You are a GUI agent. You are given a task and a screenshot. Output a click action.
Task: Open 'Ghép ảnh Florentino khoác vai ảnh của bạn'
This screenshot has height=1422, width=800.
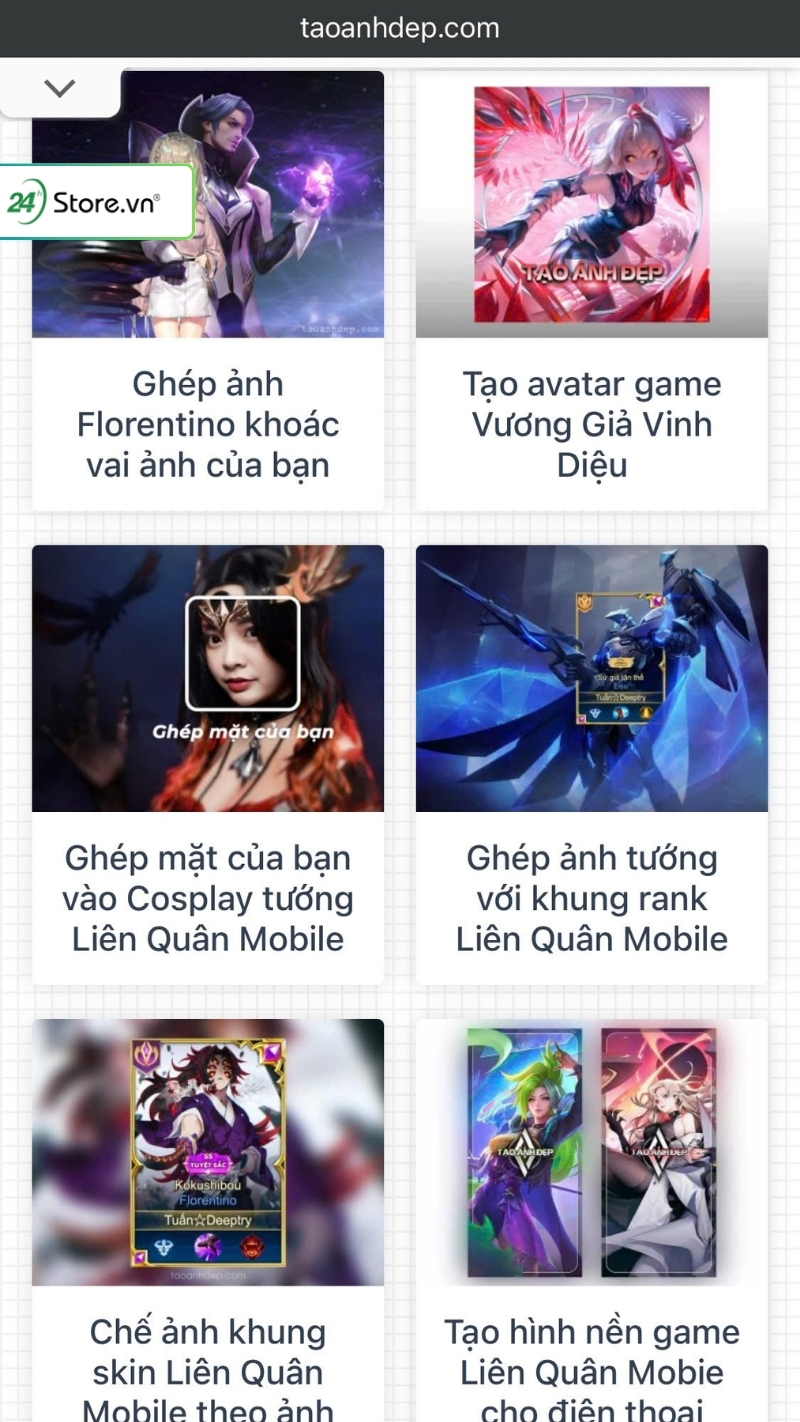pyautogui.click(x=207, y=424)
